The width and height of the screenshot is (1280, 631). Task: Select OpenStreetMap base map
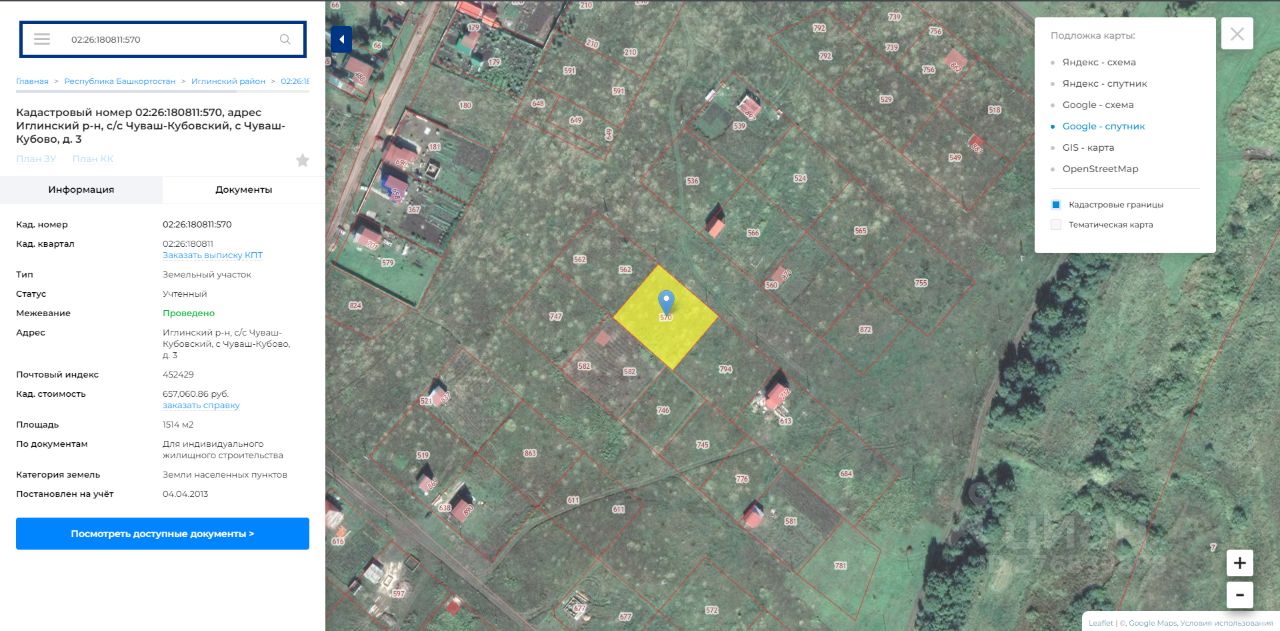(1100, 169)
